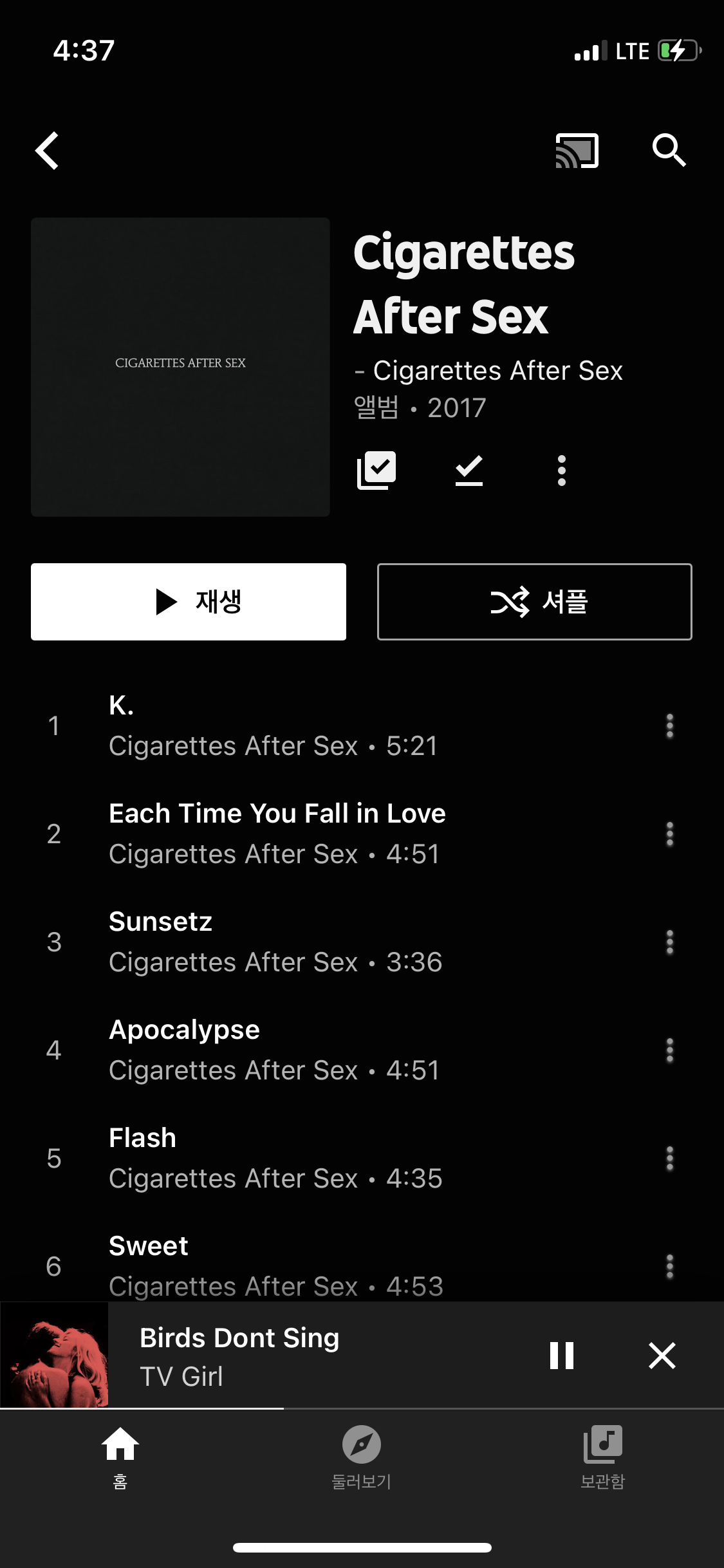Shuffle the album with 셔플
The width and height of the screenshot is (724, 1568).
click(x=534, y=602)
